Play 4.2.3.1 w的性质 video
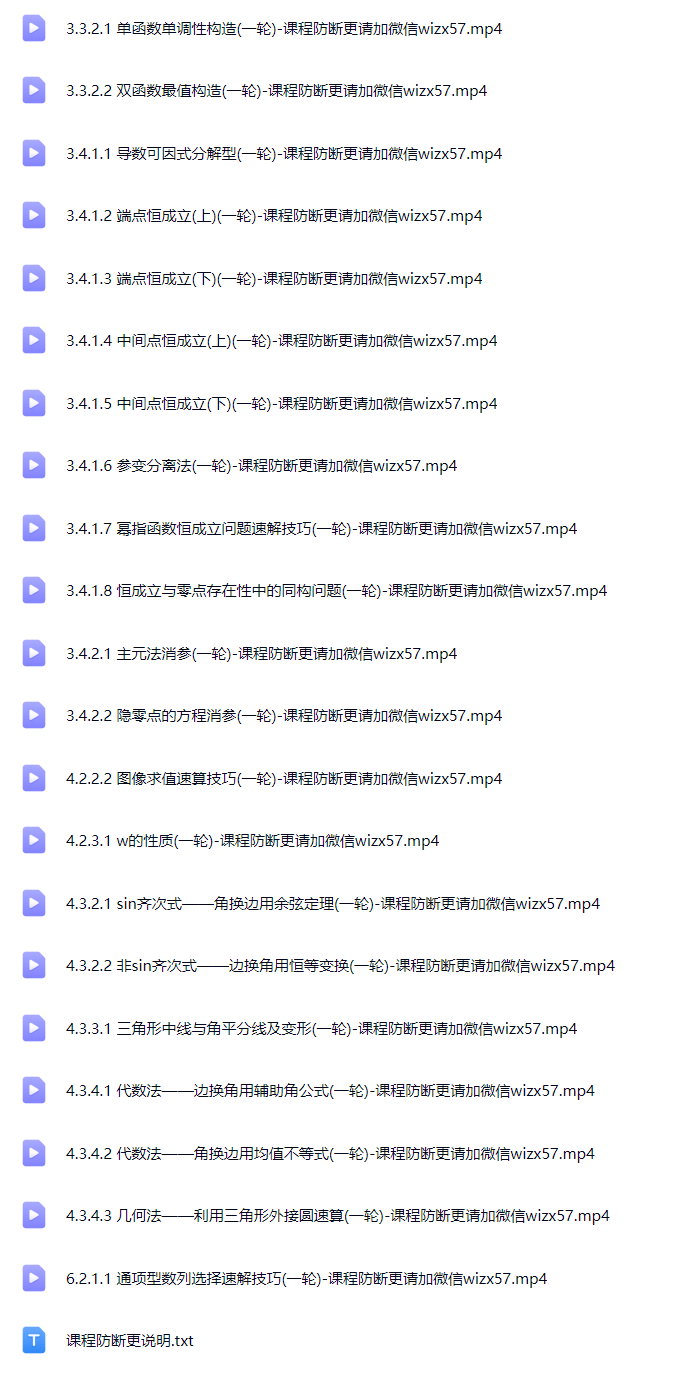Image resolution: width=700 pixels, height=1385 pixels. pyautogui.click(x=253, y=841)
